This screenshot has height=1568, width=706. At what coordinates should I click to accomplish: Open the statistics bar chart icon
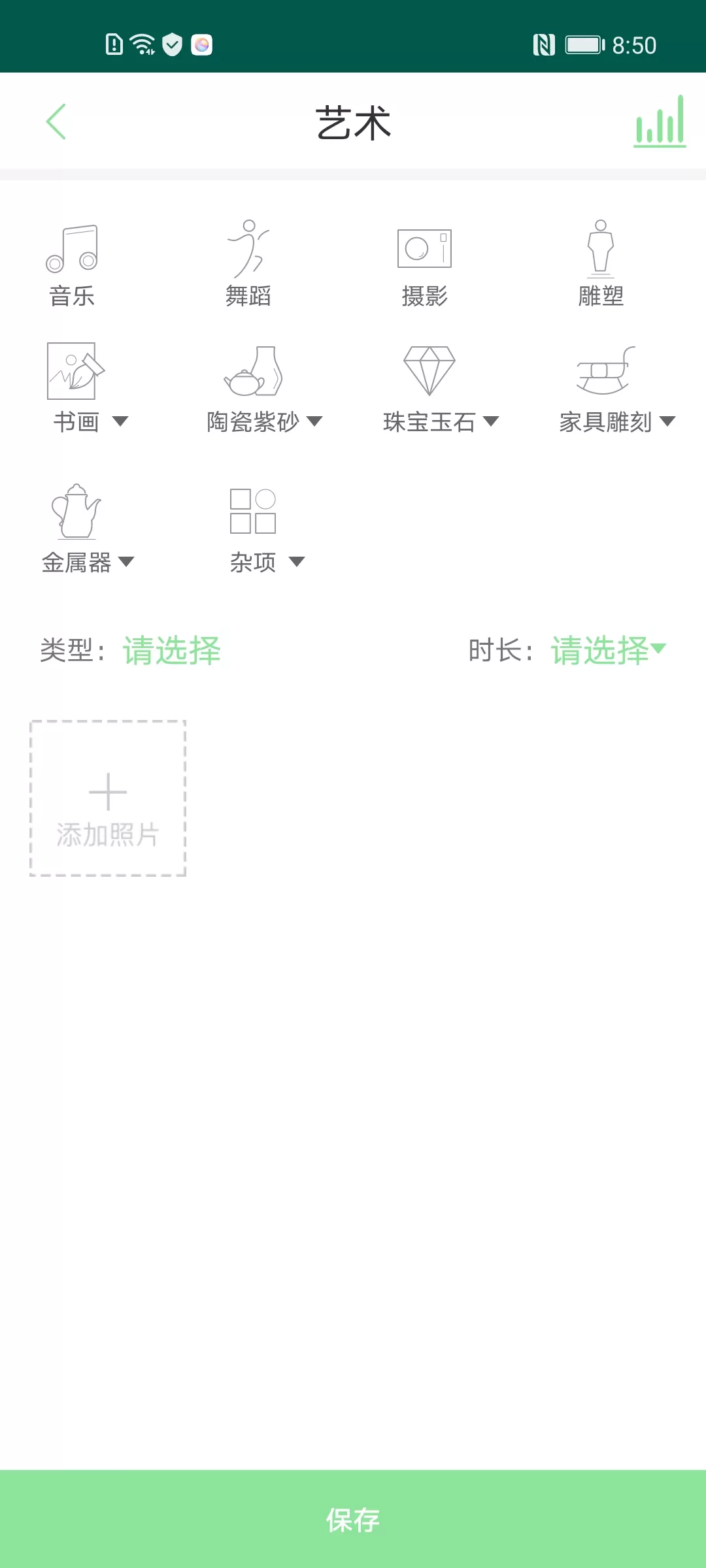(x=660, y=122)
